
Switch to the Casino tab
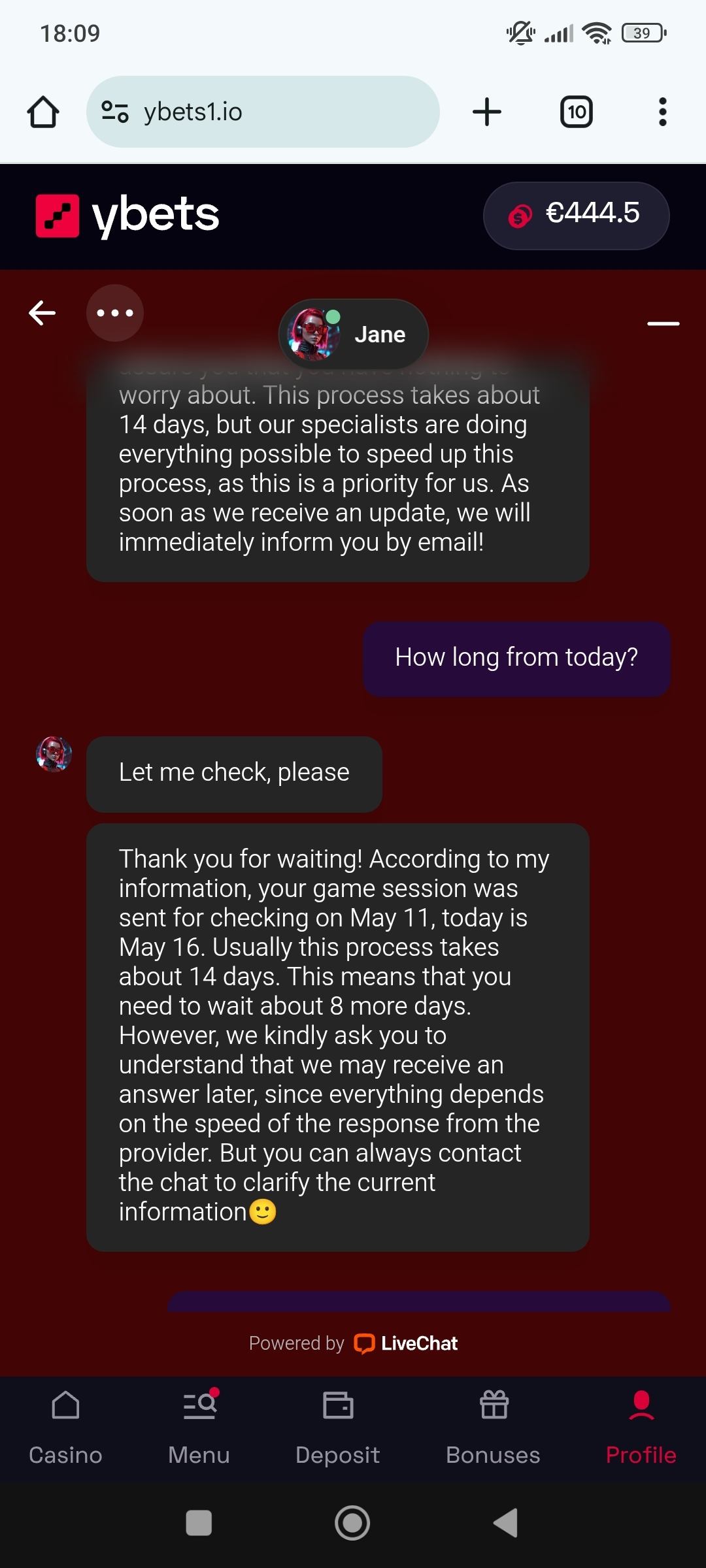point(65,1428)
